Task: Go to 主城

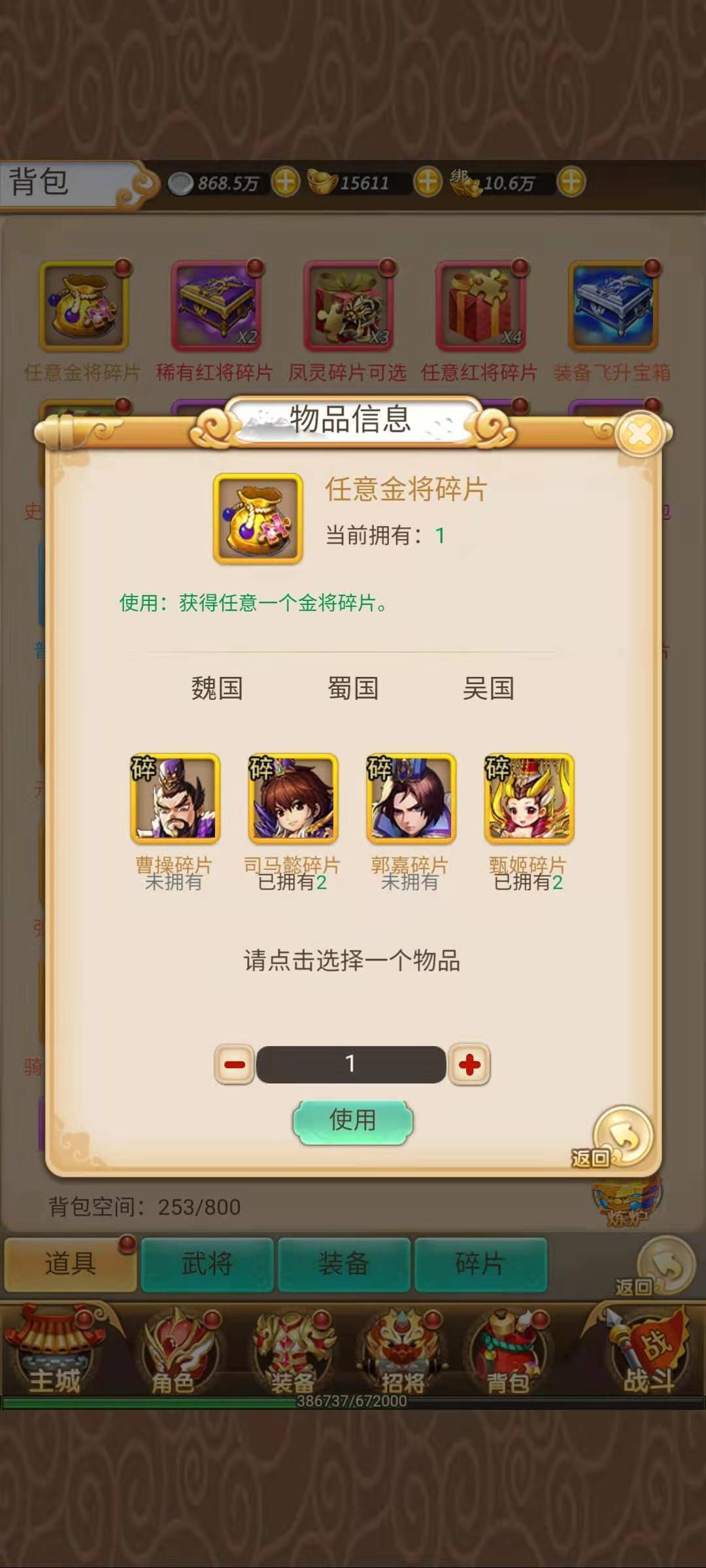Action: click(x=55, y=1352)
